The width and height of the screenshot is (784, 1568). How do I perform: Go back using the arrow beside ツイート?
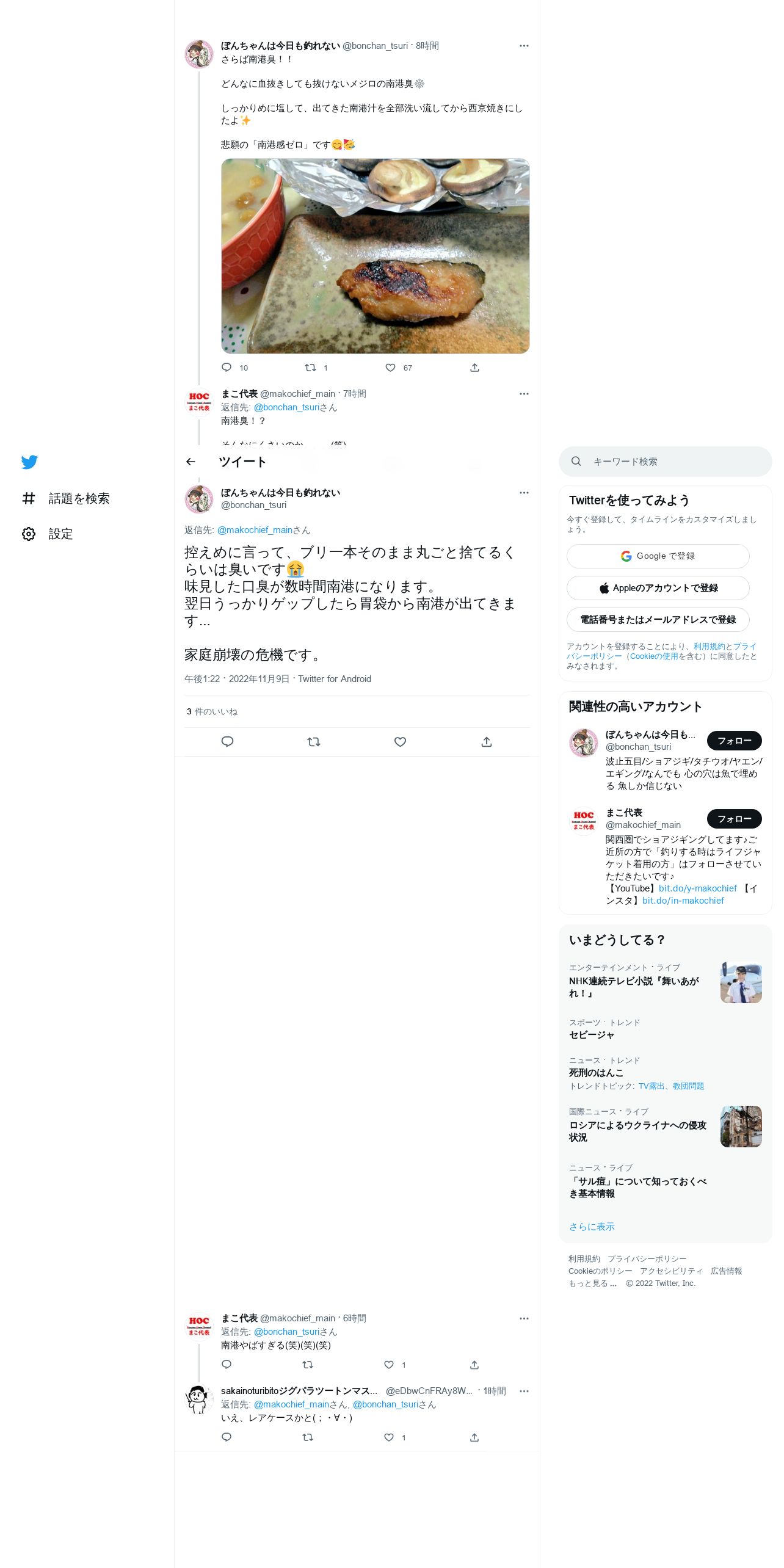tap(191, 462)
